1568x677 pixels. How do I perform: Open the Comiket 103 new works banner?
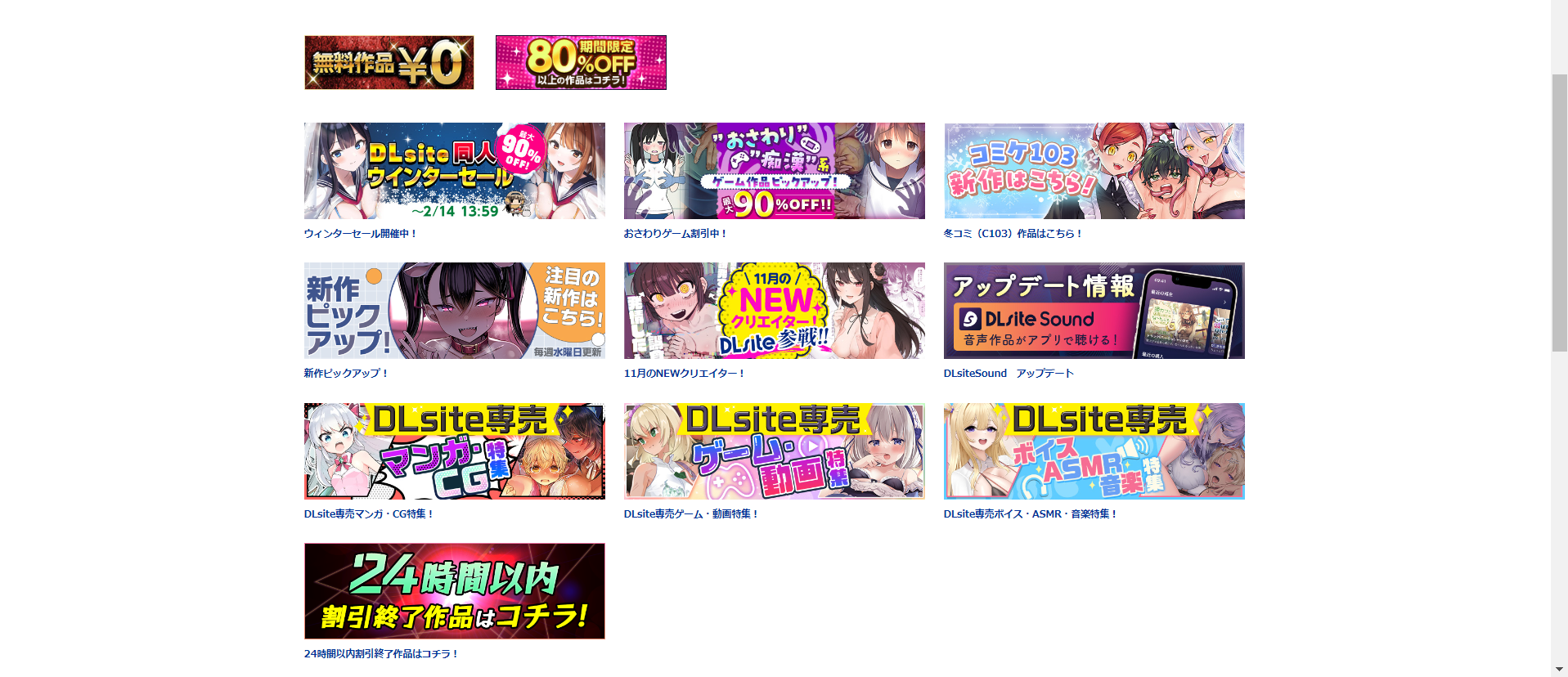[1094, 171]
